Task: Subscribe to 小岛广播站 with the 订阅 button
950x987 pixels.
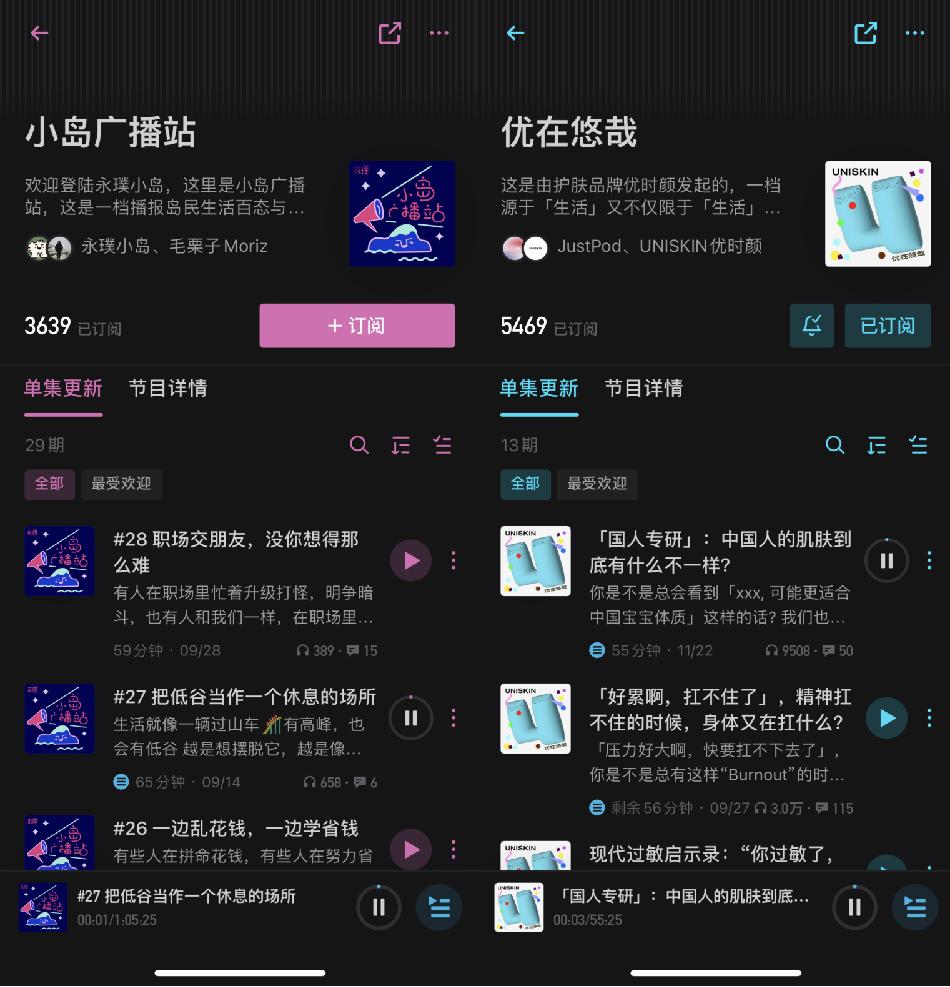Action: (x=357, y=326)
